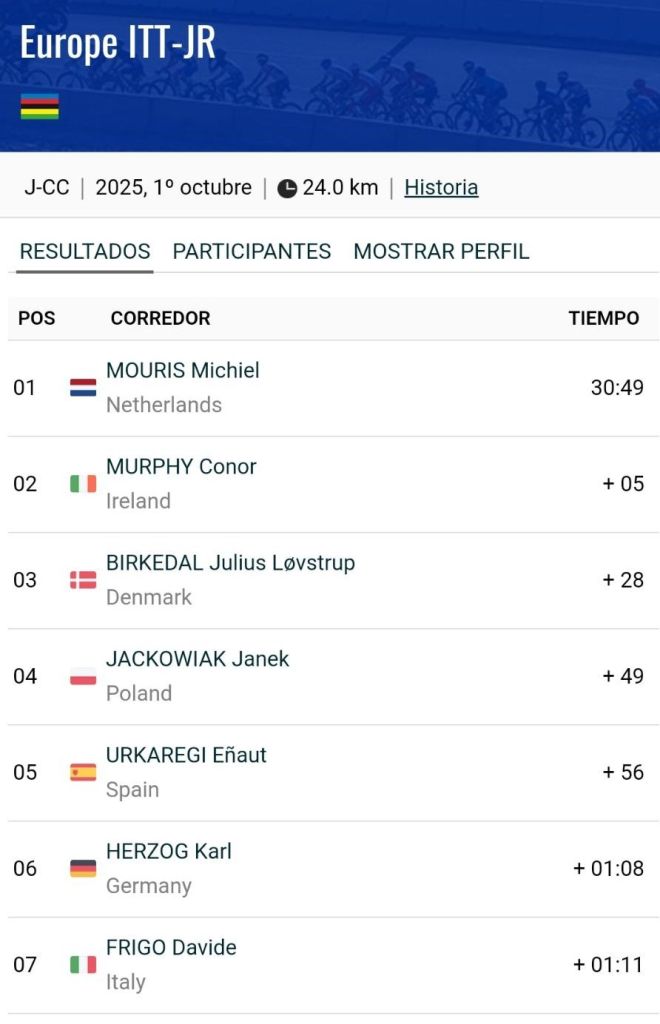Tap rider Jackowiak Janek
This screenshot has width=660, height=1024.
197,659
